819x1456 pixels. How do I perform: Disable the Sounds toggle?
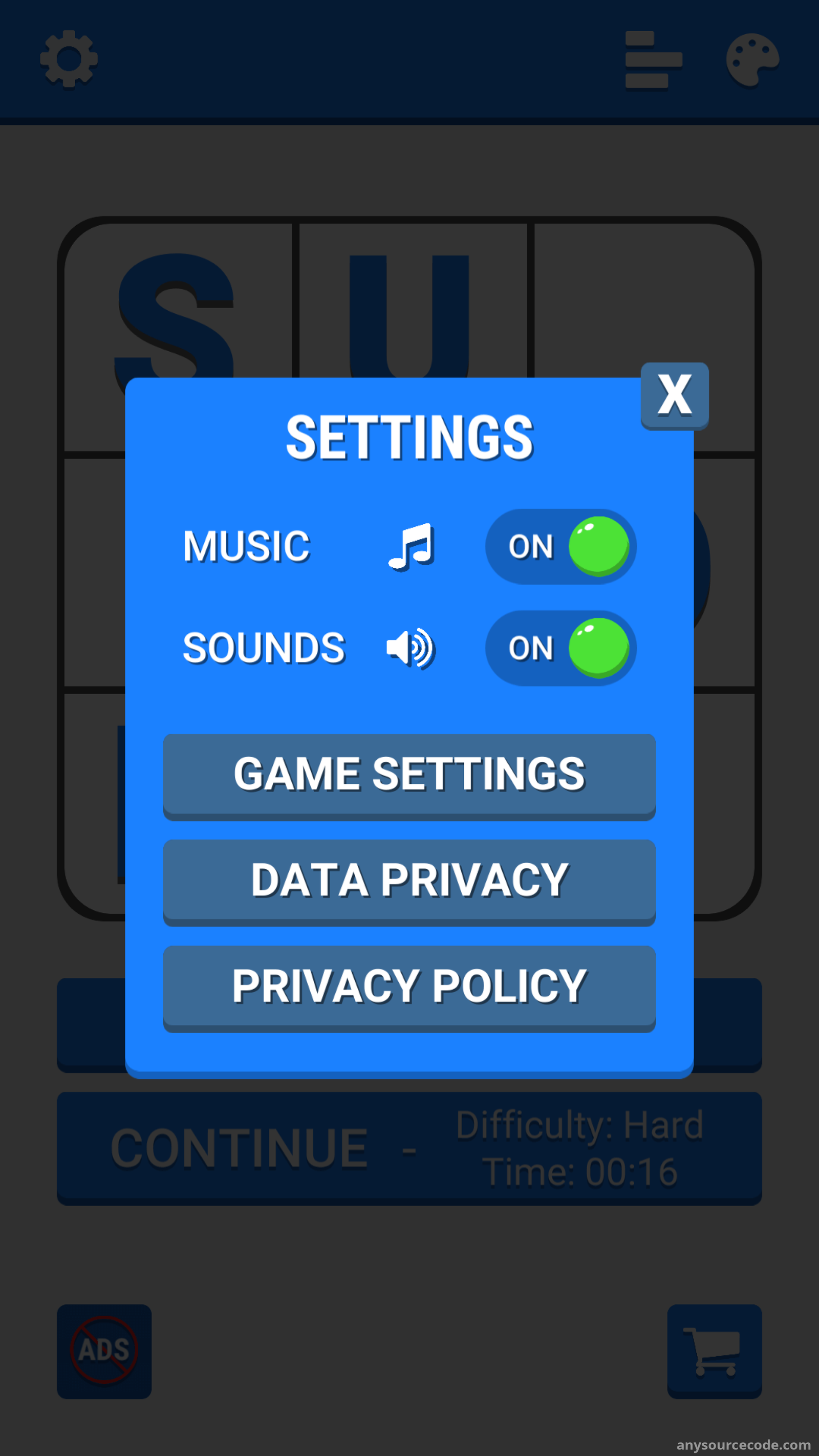coord(561,648)
